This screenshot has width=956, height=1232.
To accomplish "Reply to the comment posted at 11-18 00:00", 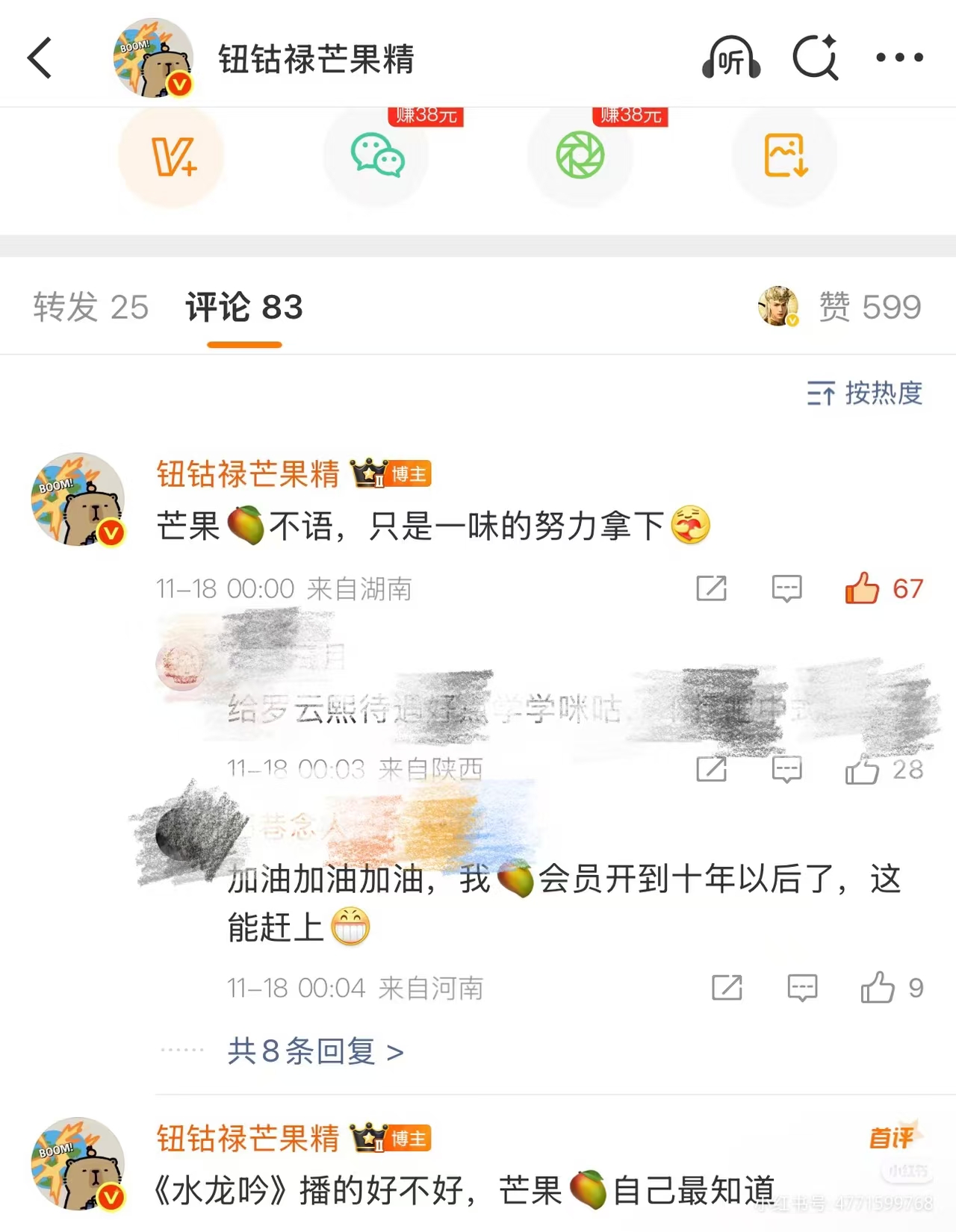I will pos(786,589).
